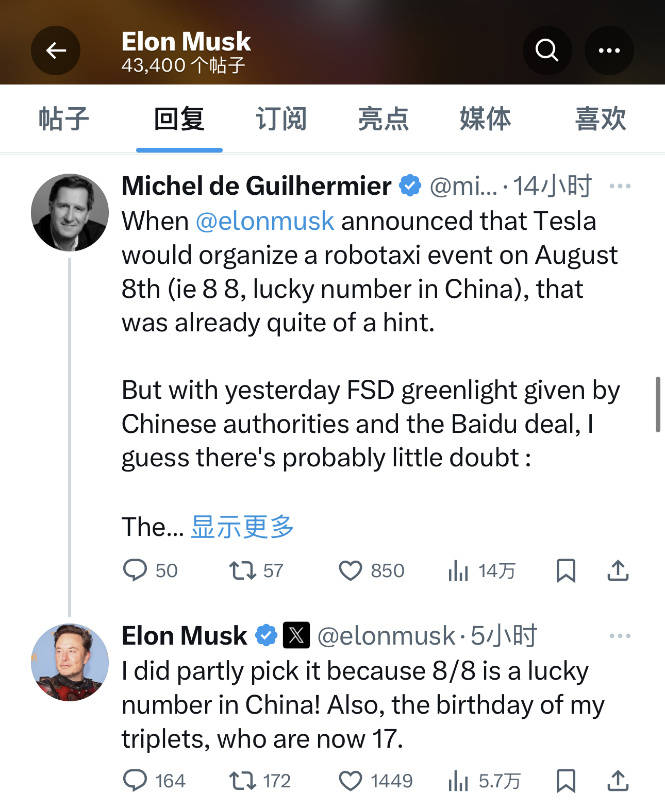Viewport: 665px width, 809px height.
Task: Bookmark Elon Musk's reply about 8/8
Action: pyautogui.click(x=566, y=781)
